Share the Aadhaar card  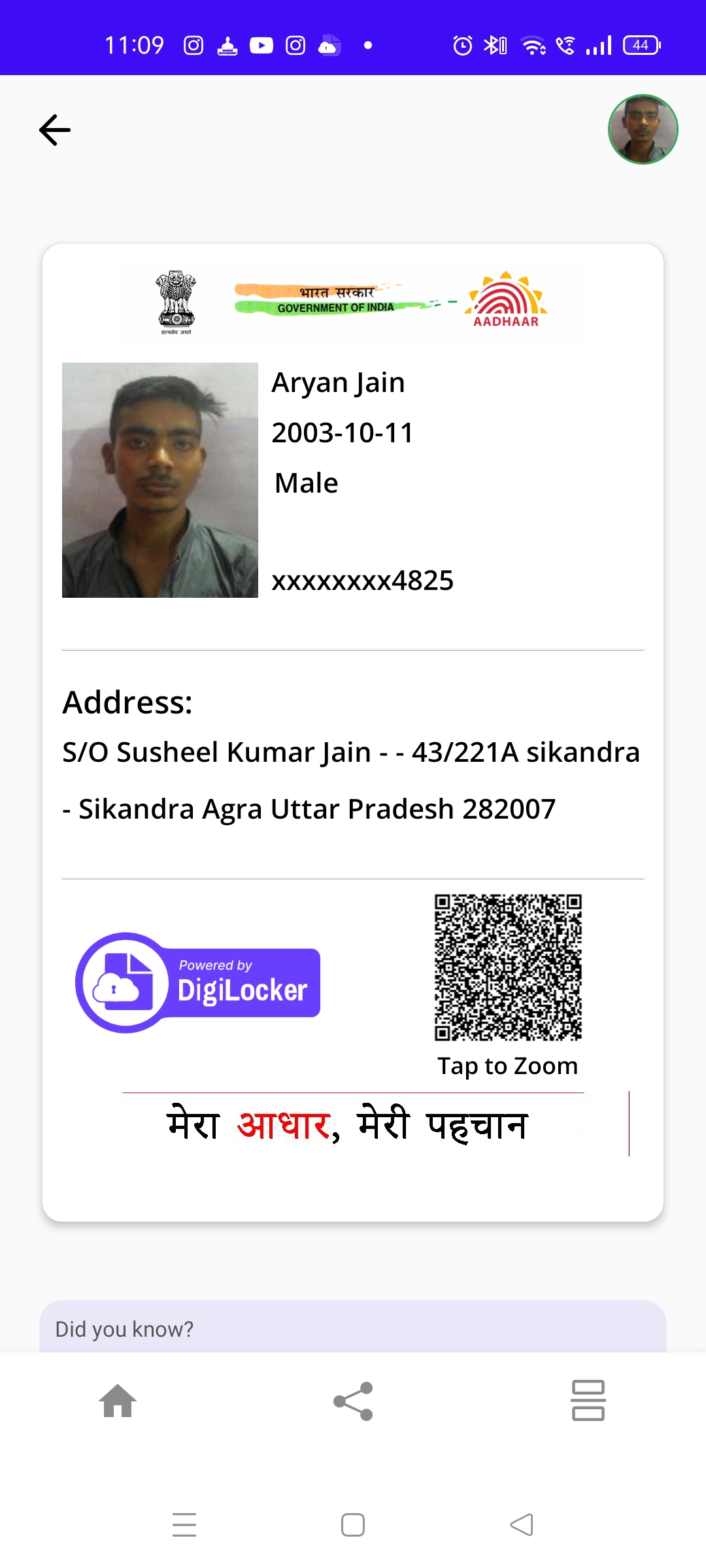pos(353,1401)
